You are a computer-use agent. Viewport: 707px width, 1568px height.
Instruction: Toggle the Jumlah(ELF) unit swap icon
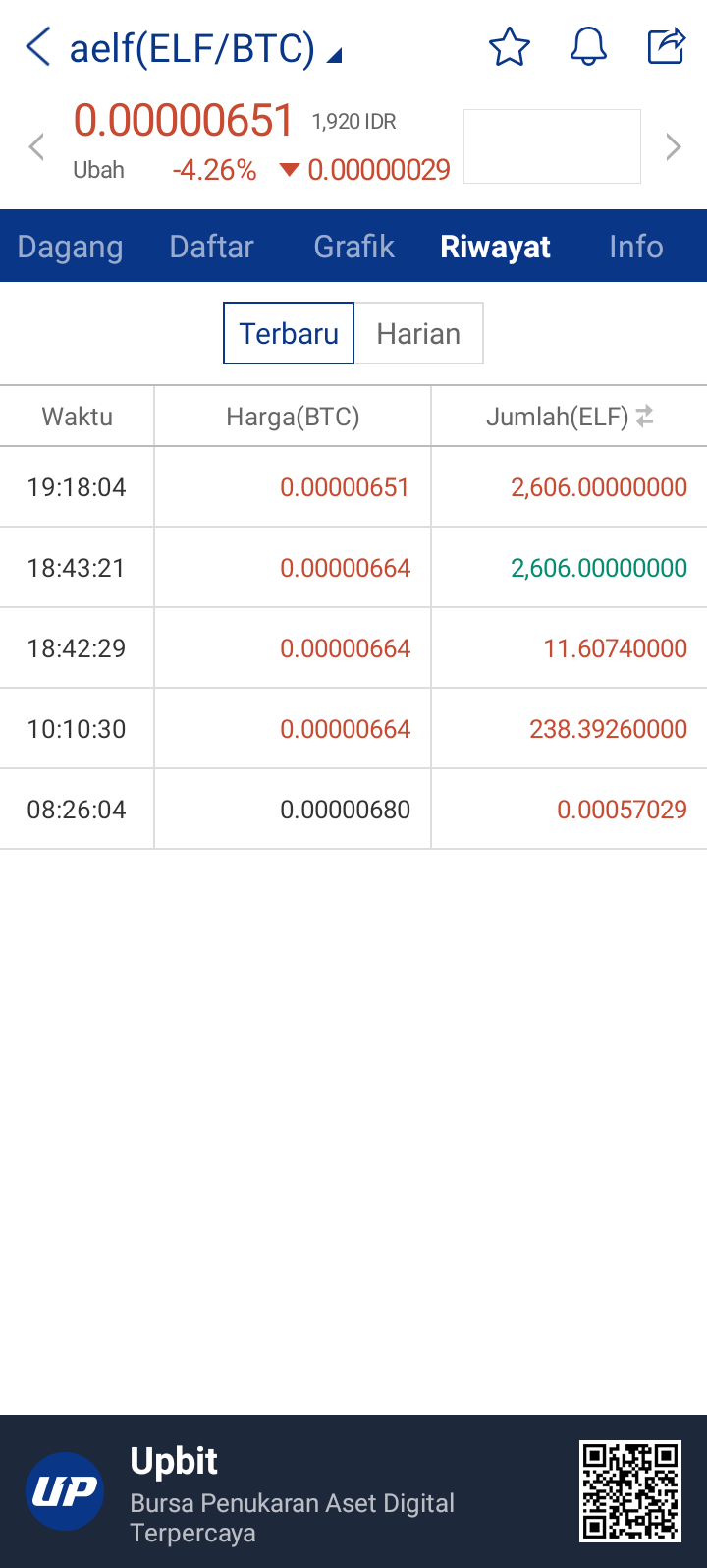(644, 417)
